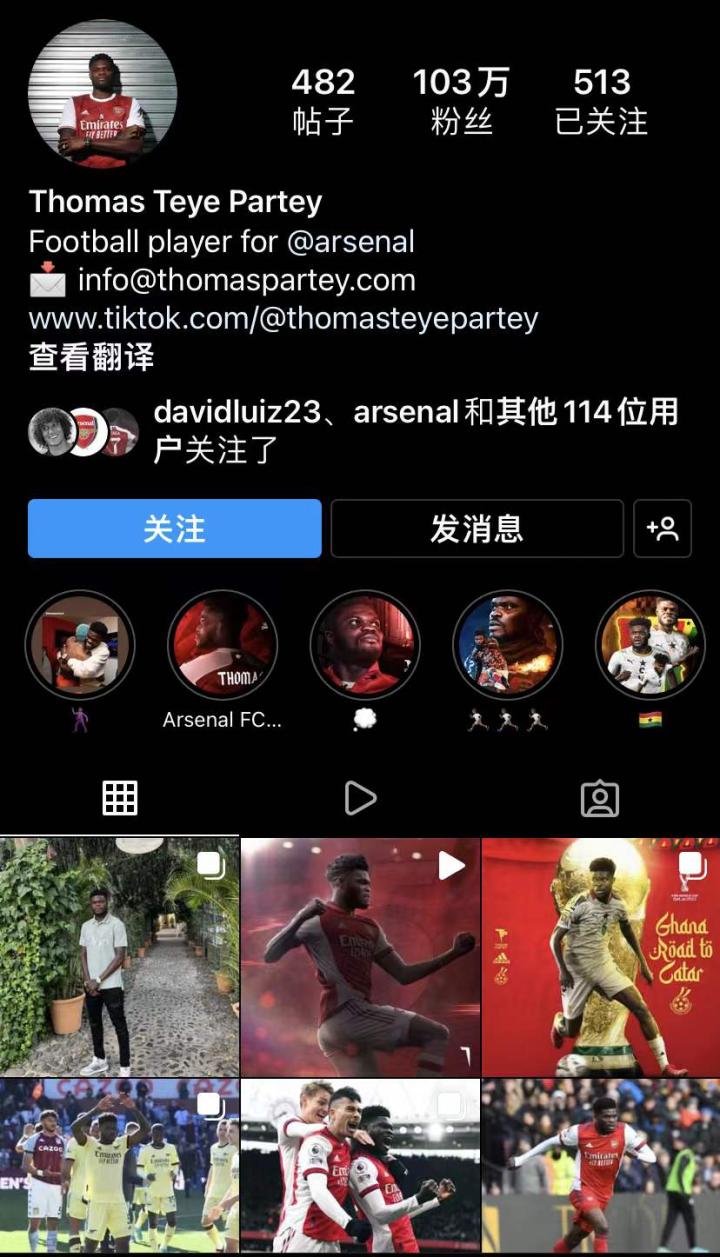Image resolution: width=720 pixels, height=1257 pixels.
Task: Switch to the tagged photos tab
Action: (600, 798)
